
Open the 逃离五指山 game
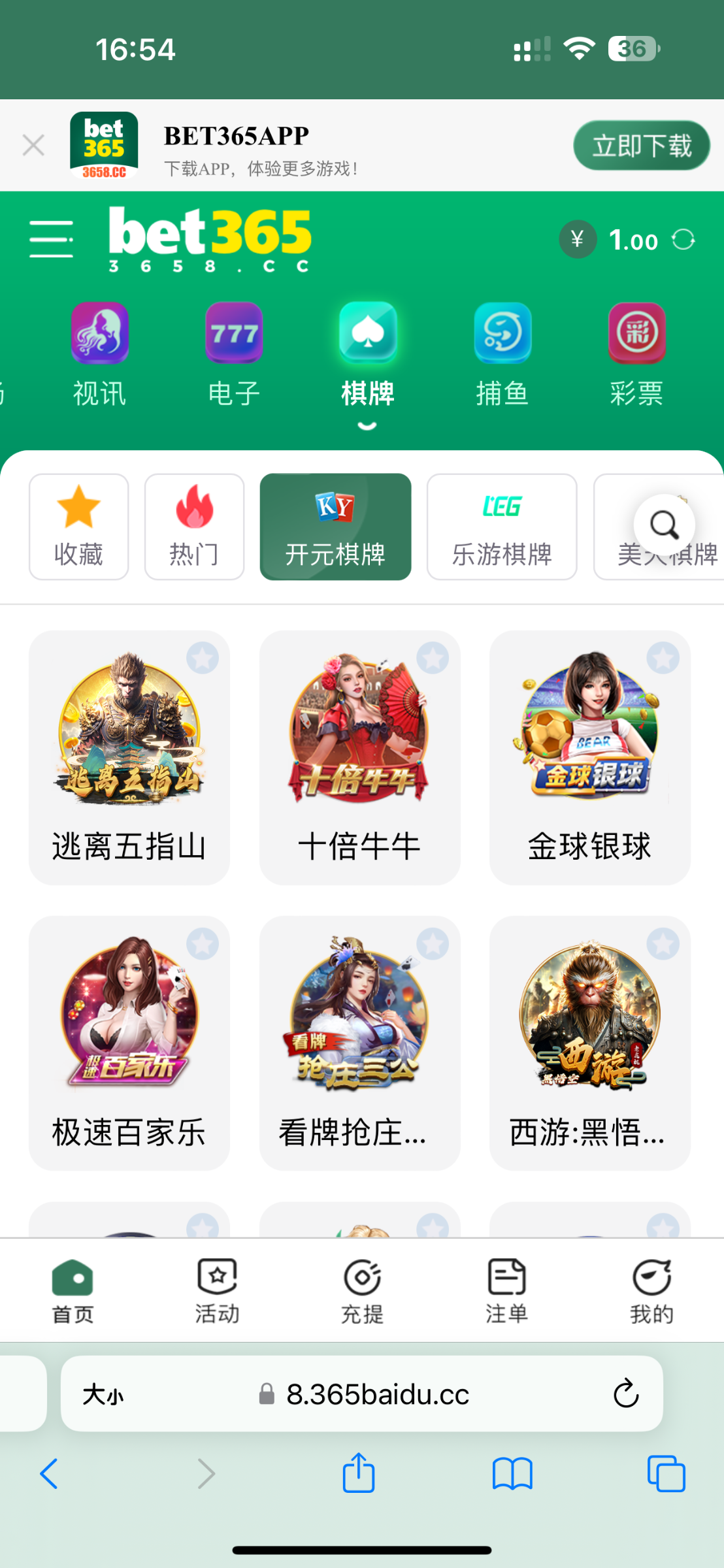click(x=129, y=757)
